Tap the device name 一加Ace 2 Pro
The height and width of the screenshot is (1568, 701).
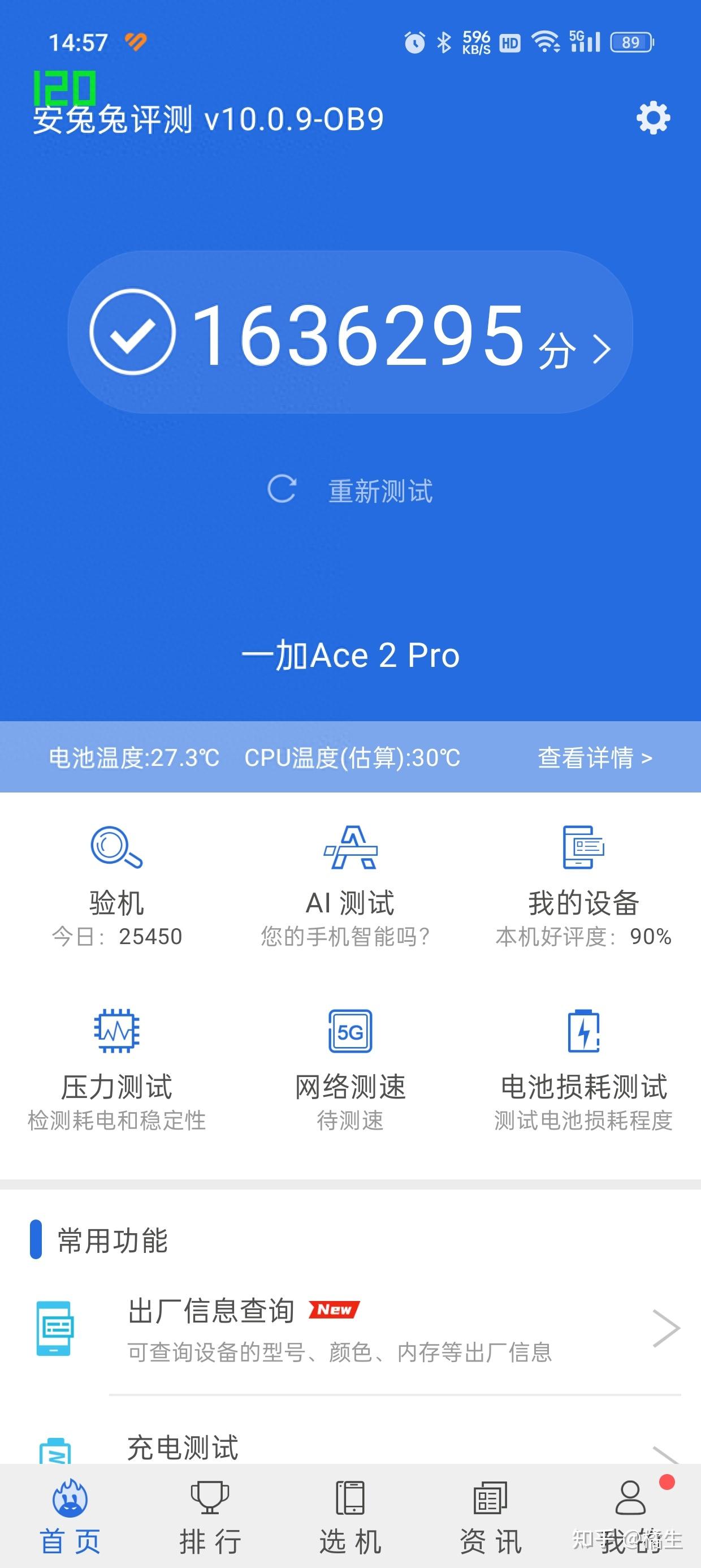click(x=350, y=656)
